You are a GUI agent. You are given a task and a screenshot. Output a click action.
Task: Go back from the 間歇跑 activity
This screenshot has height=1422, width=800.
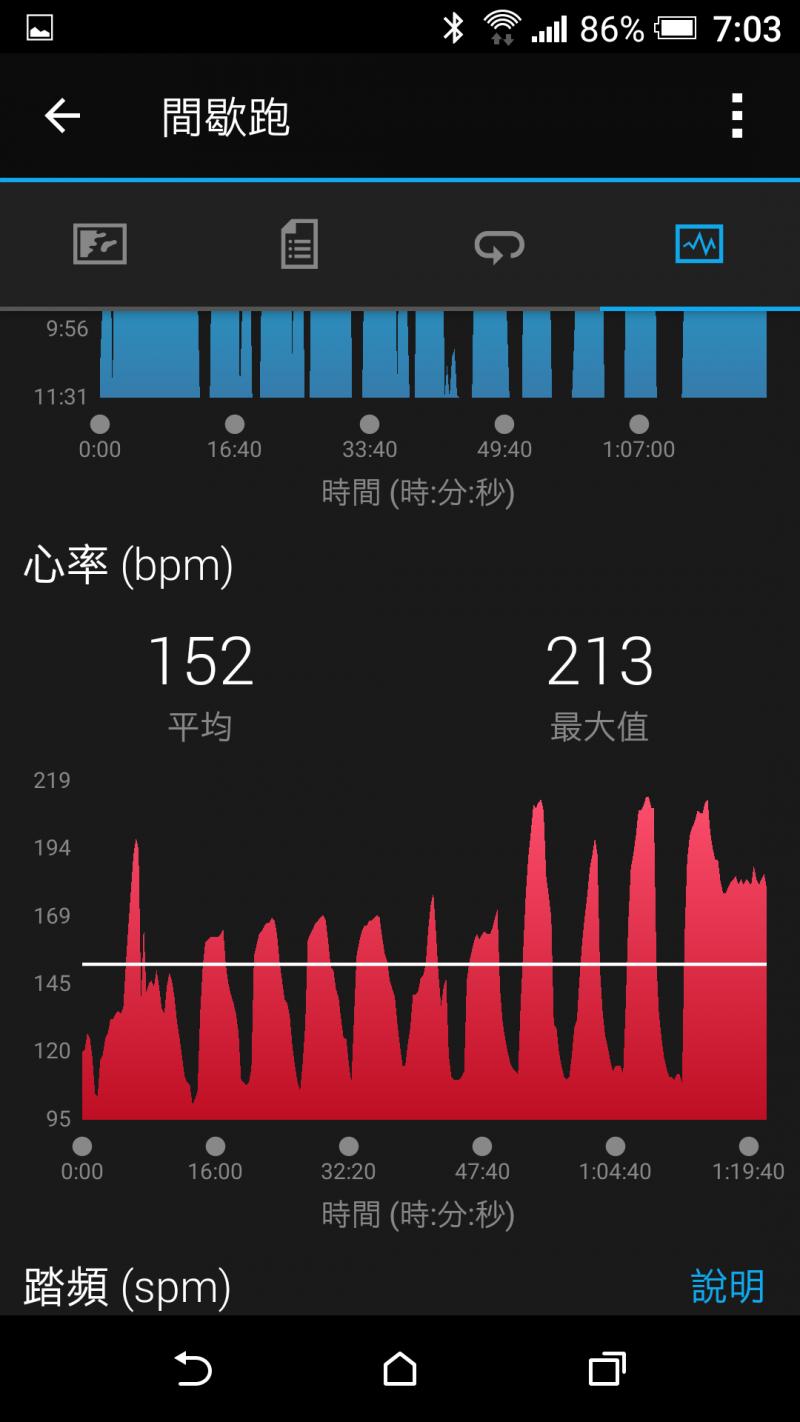[62, 117]
